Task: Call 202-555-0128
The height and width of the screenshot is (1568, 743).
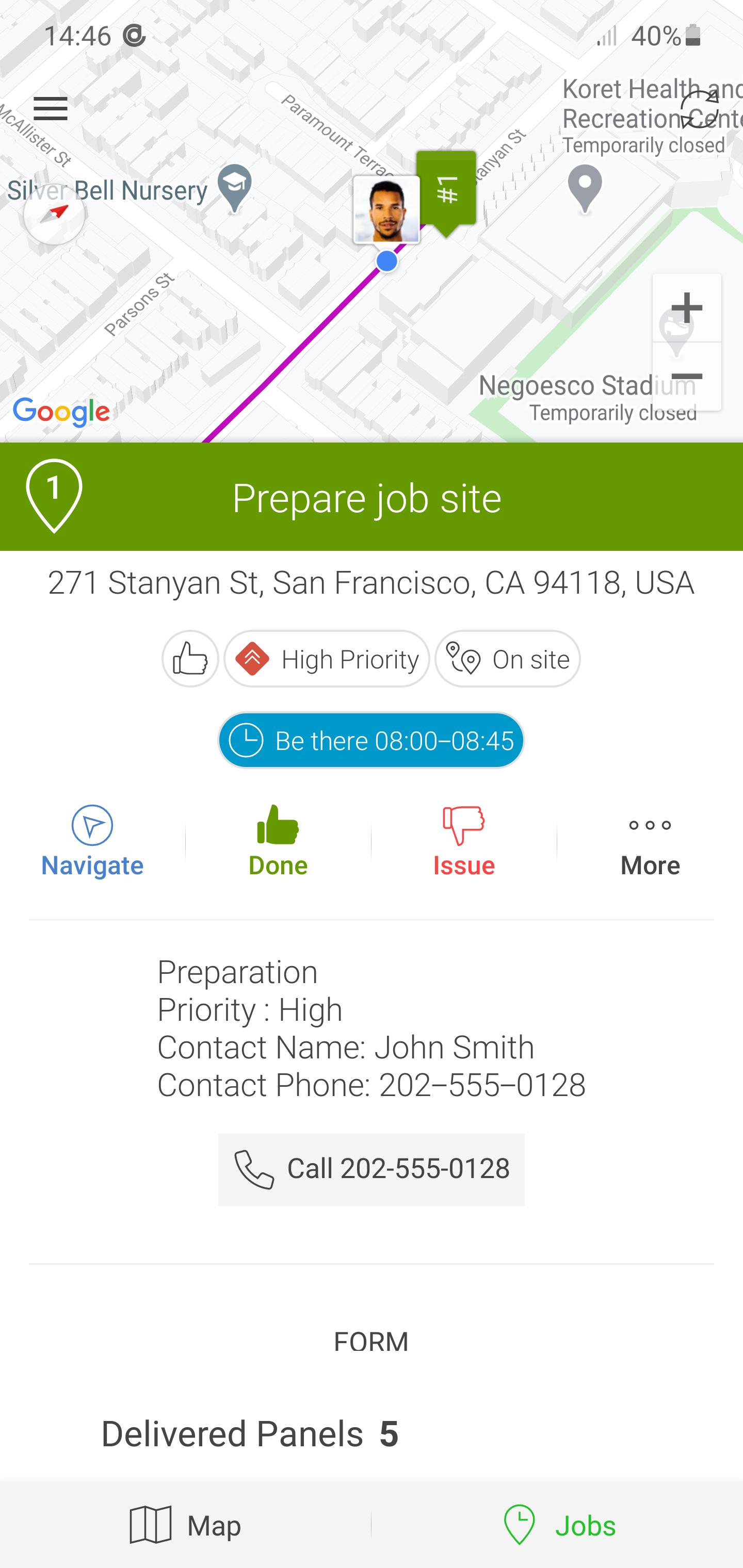Action: click(372, 1169)
